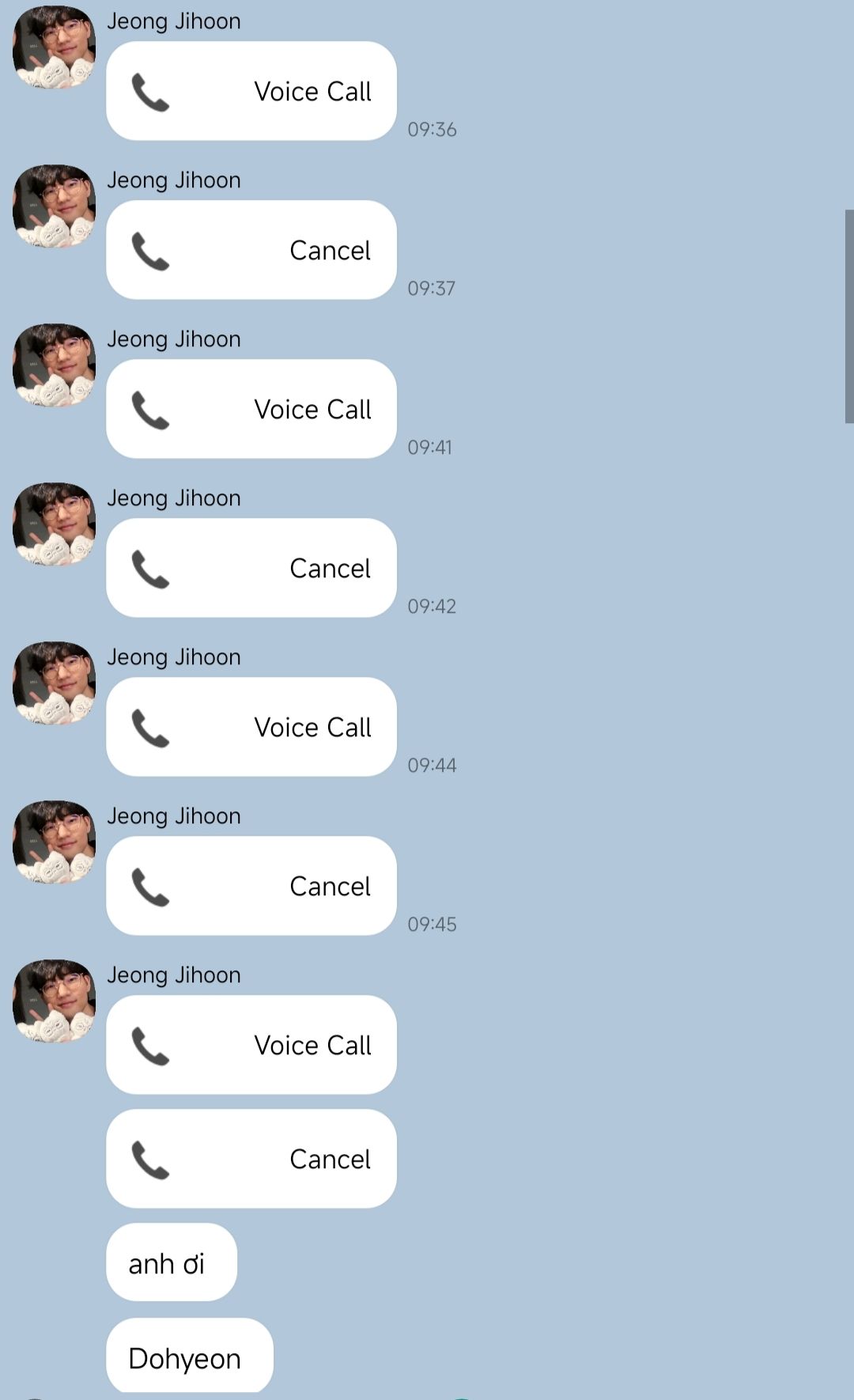Open Jeong Jihoon's avatar beside the 09:36 call
This screenshot has height=1400, width=854.
54,47
